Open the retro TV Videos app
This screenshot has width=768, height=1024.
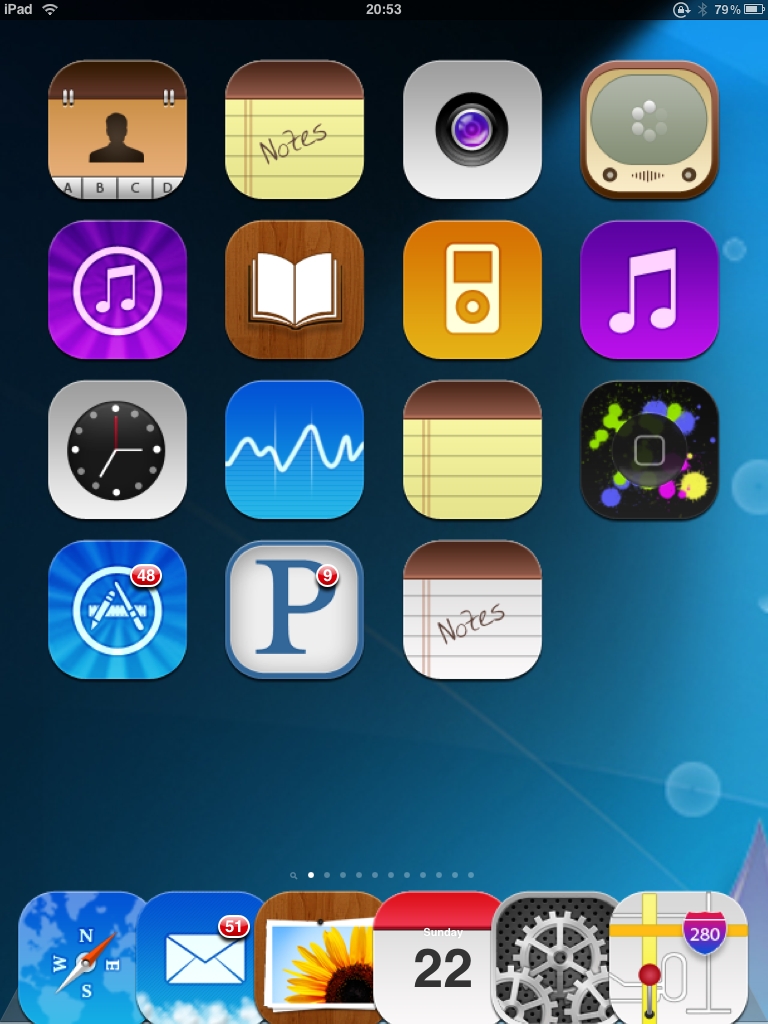[x=649, y=130]
